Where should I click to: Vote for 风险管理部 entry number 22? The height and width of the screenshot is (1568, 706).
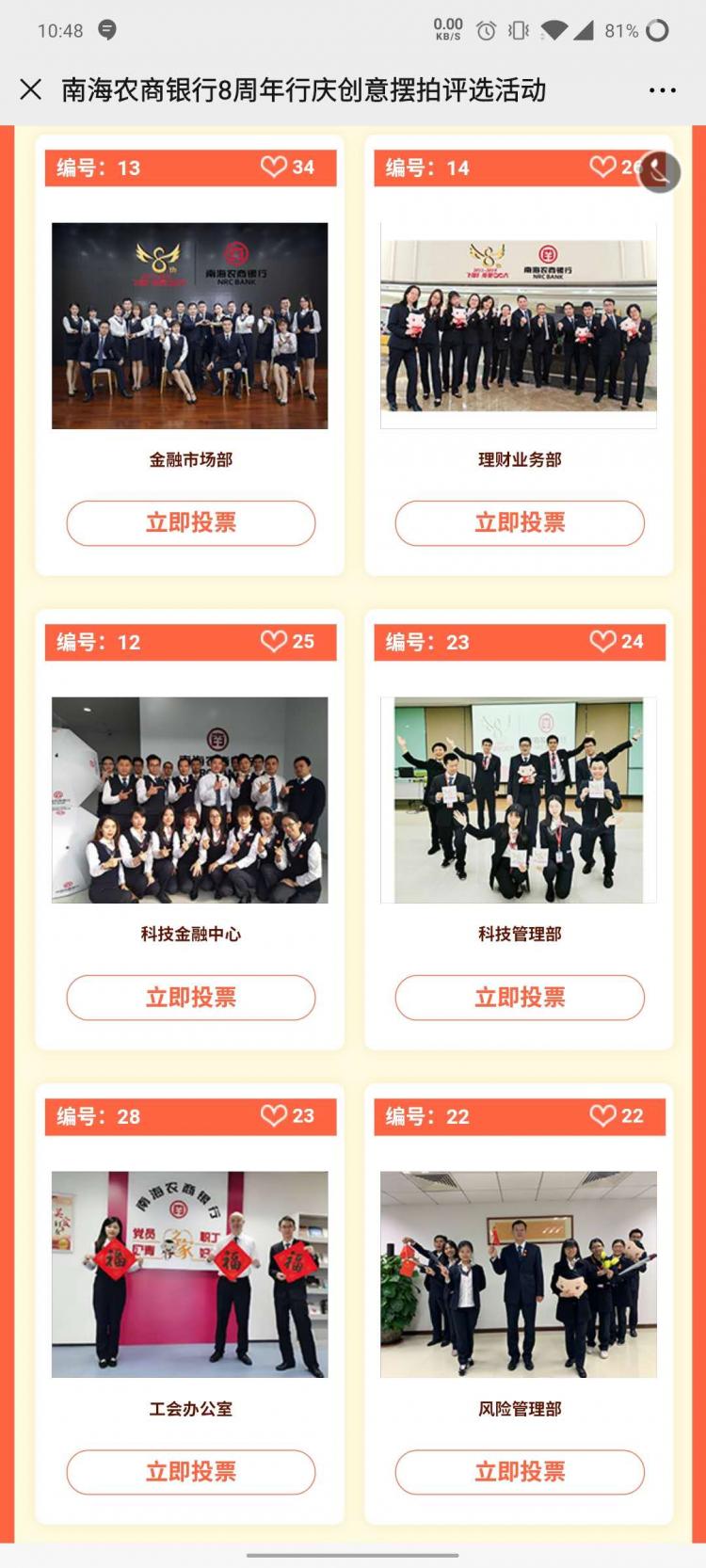(519, 1472)
